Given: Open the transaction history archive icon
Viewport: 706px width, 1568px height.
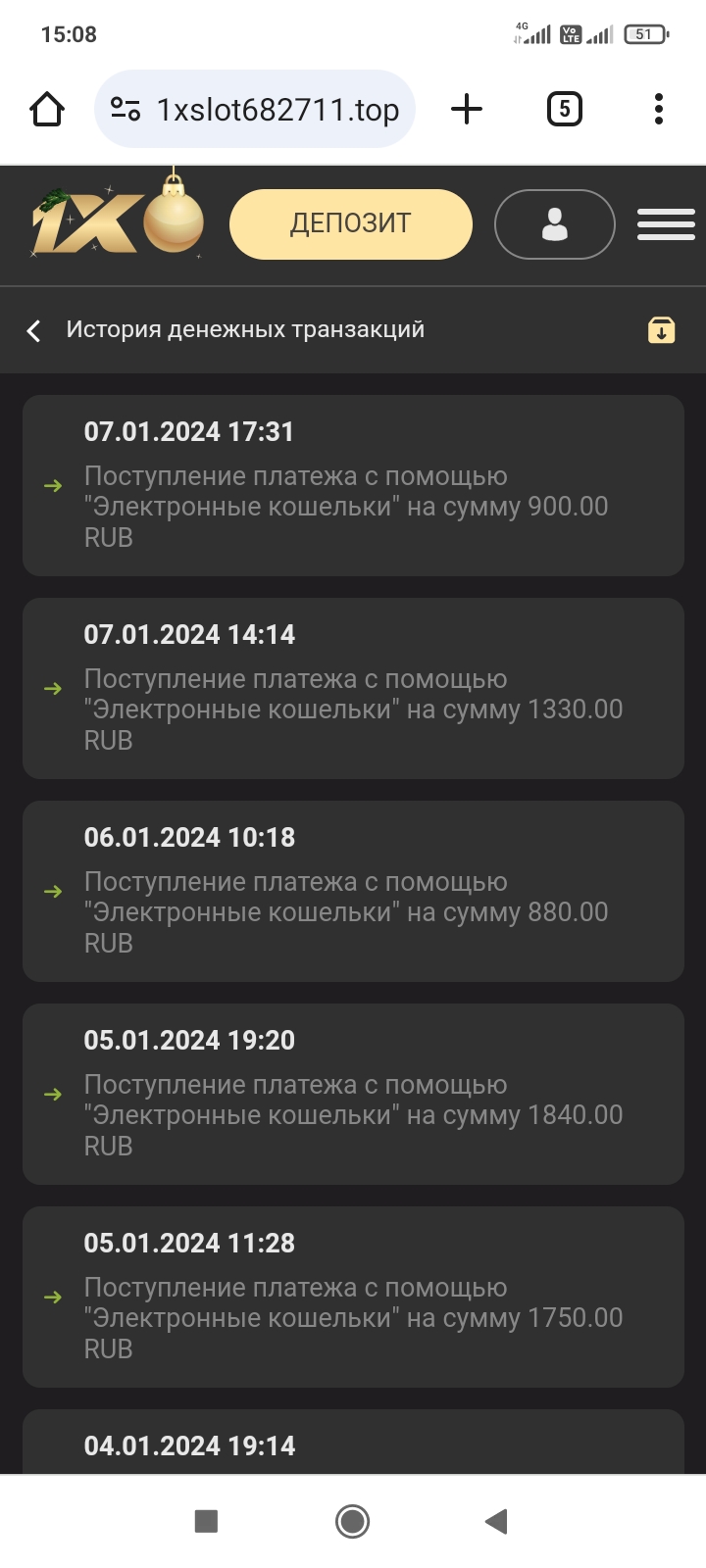Looking at the screenshot, I should (x=662, y=330).
